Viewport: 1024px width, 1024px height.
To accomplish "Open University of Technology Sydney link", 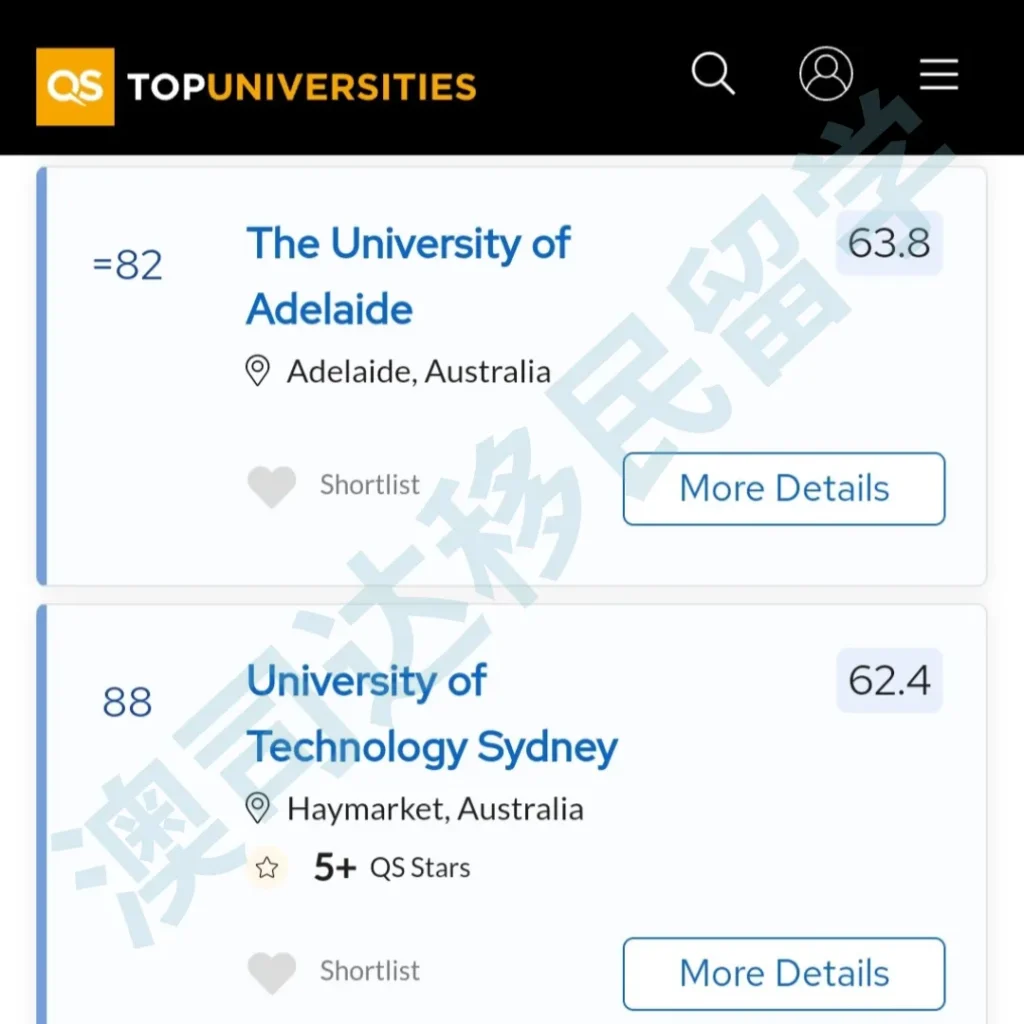I will click(x=432, y=714).
